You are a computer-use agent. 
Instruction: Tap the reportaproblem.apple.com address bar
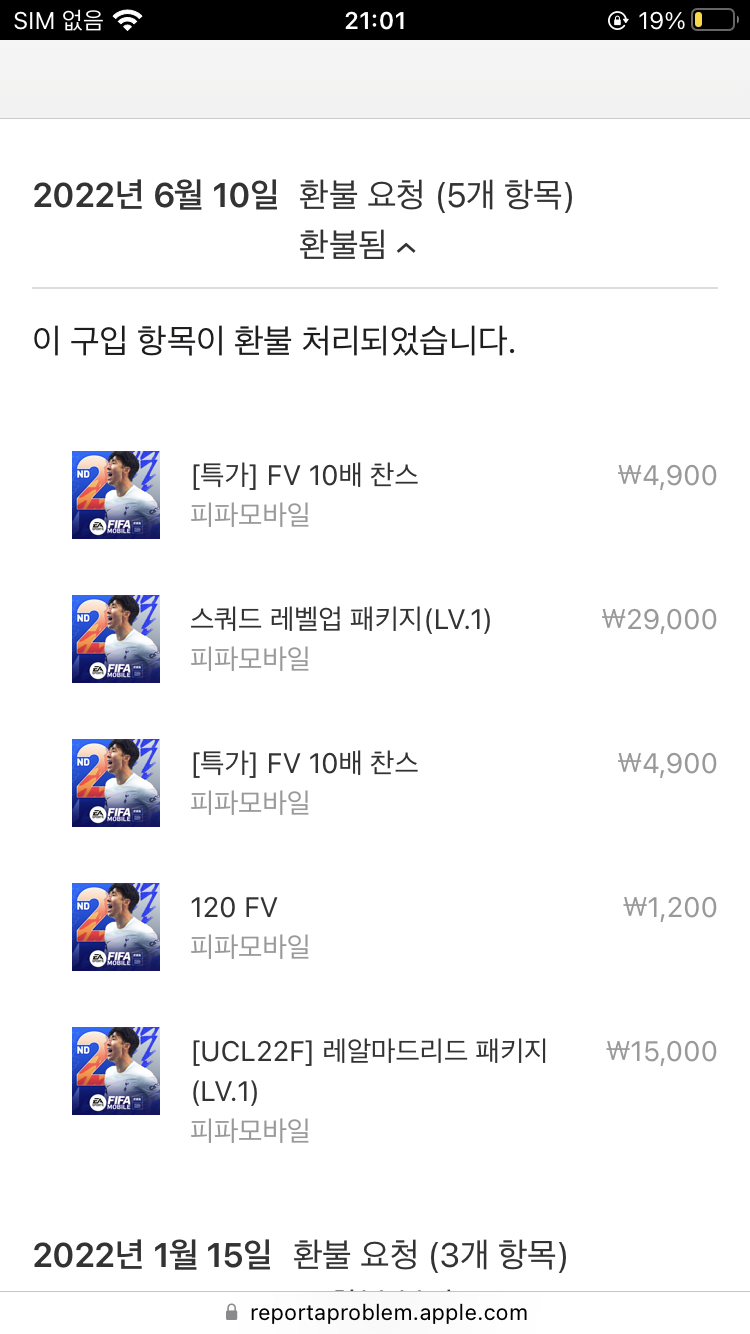376,1312
